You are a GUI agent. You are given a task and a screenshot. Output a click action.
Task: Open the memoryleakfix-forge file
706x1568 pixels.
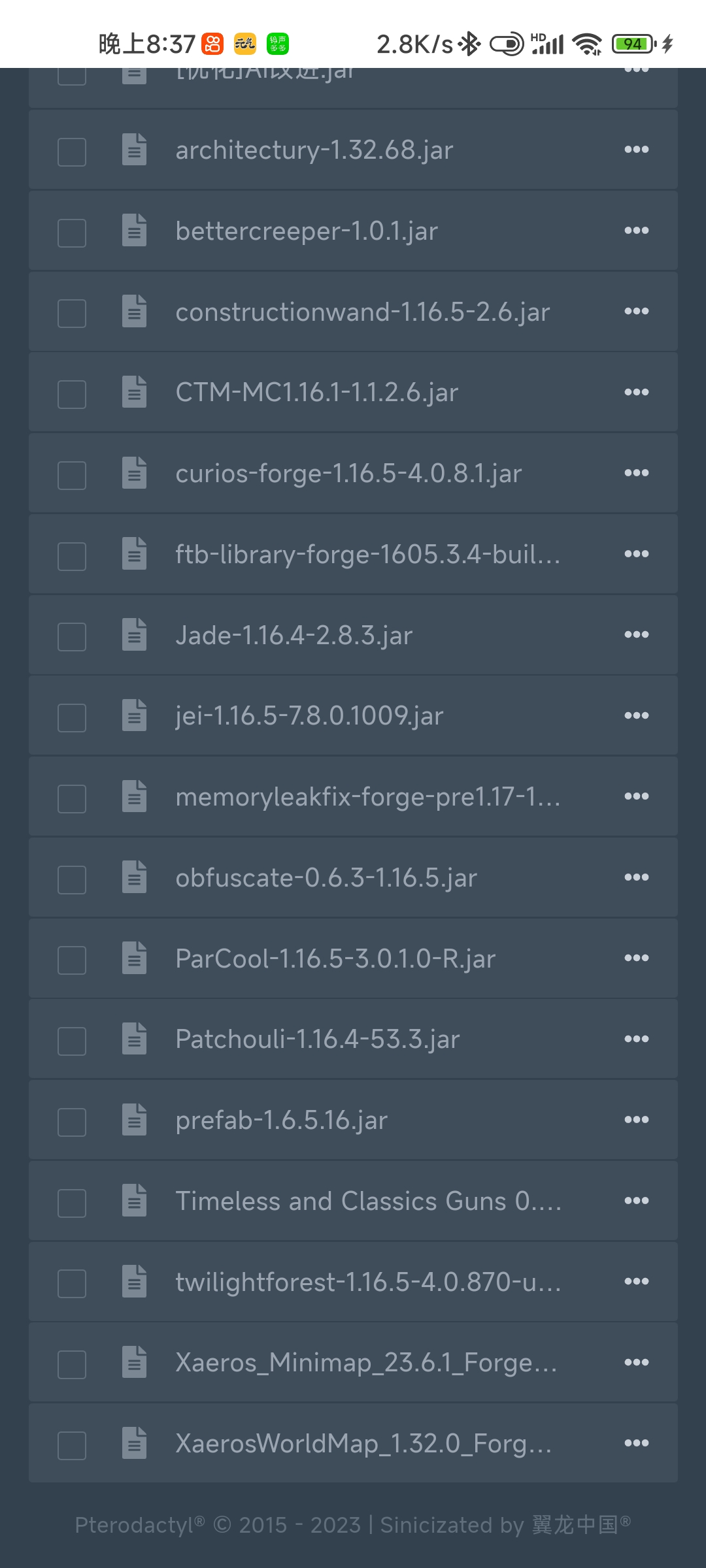(367, 797)
